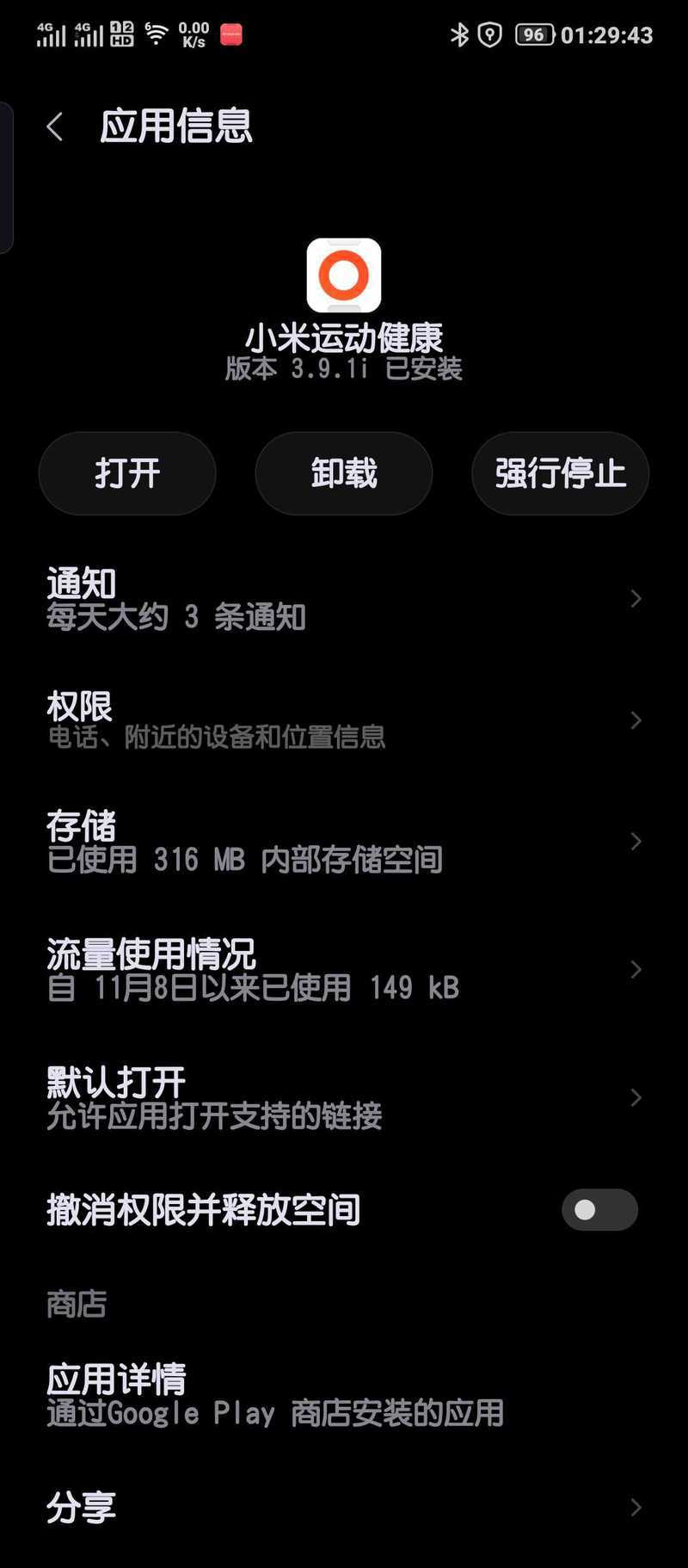The height and width of the screenshot is (1568, 688).
Task: View 存储 usage details
Action: pos(344,842)
